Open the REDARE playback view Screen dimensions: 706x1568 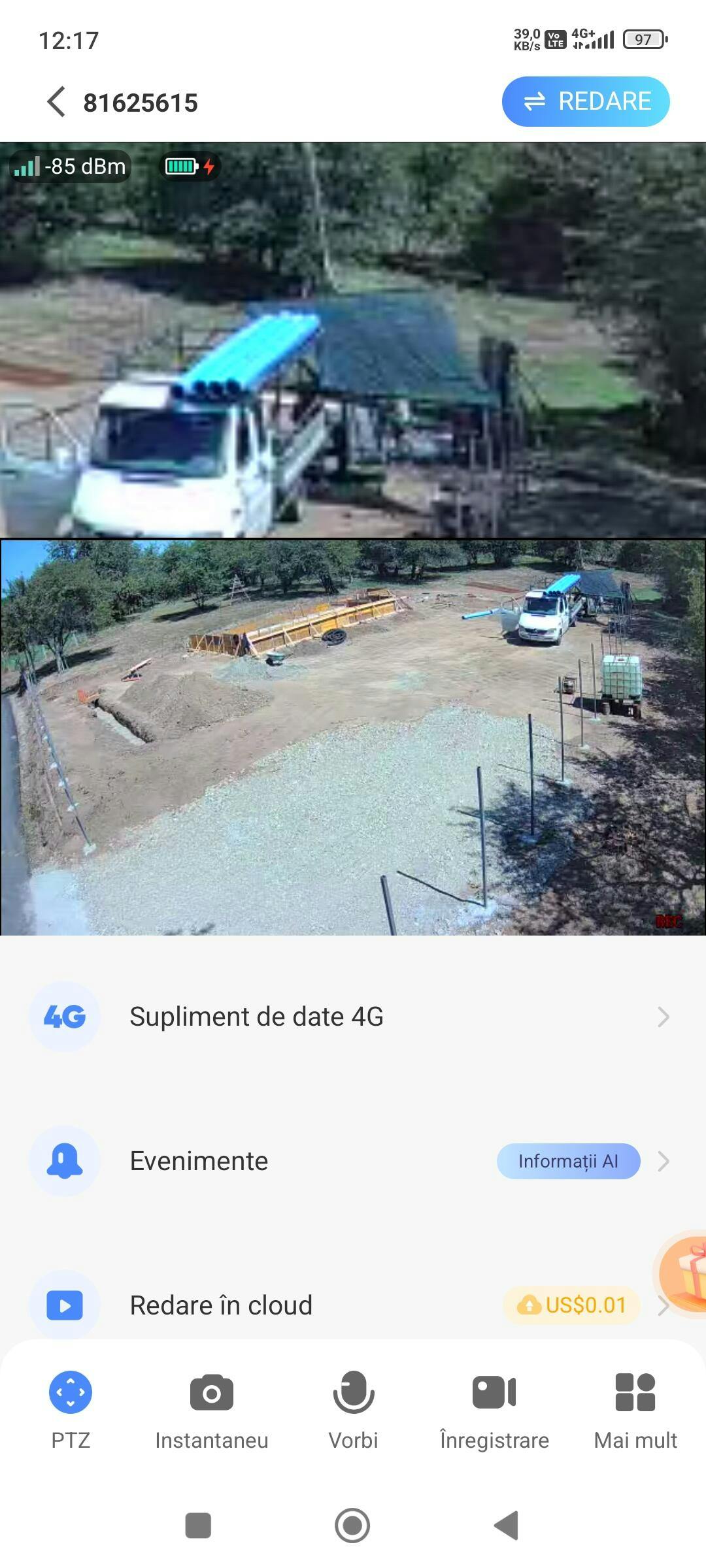[586, 102]
